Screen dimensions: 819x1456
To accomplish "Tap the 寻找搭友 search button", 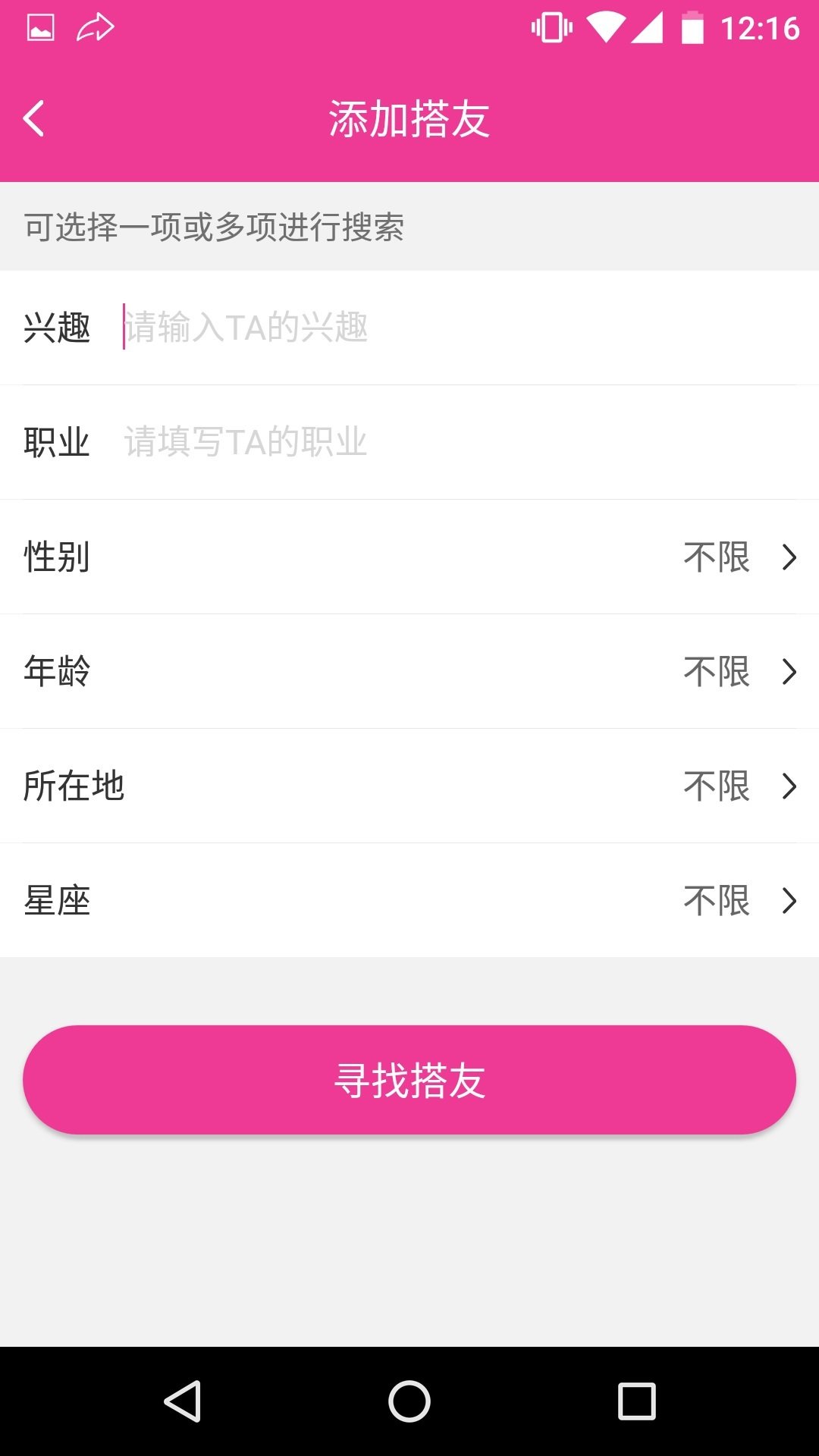I will [409, 1080].
